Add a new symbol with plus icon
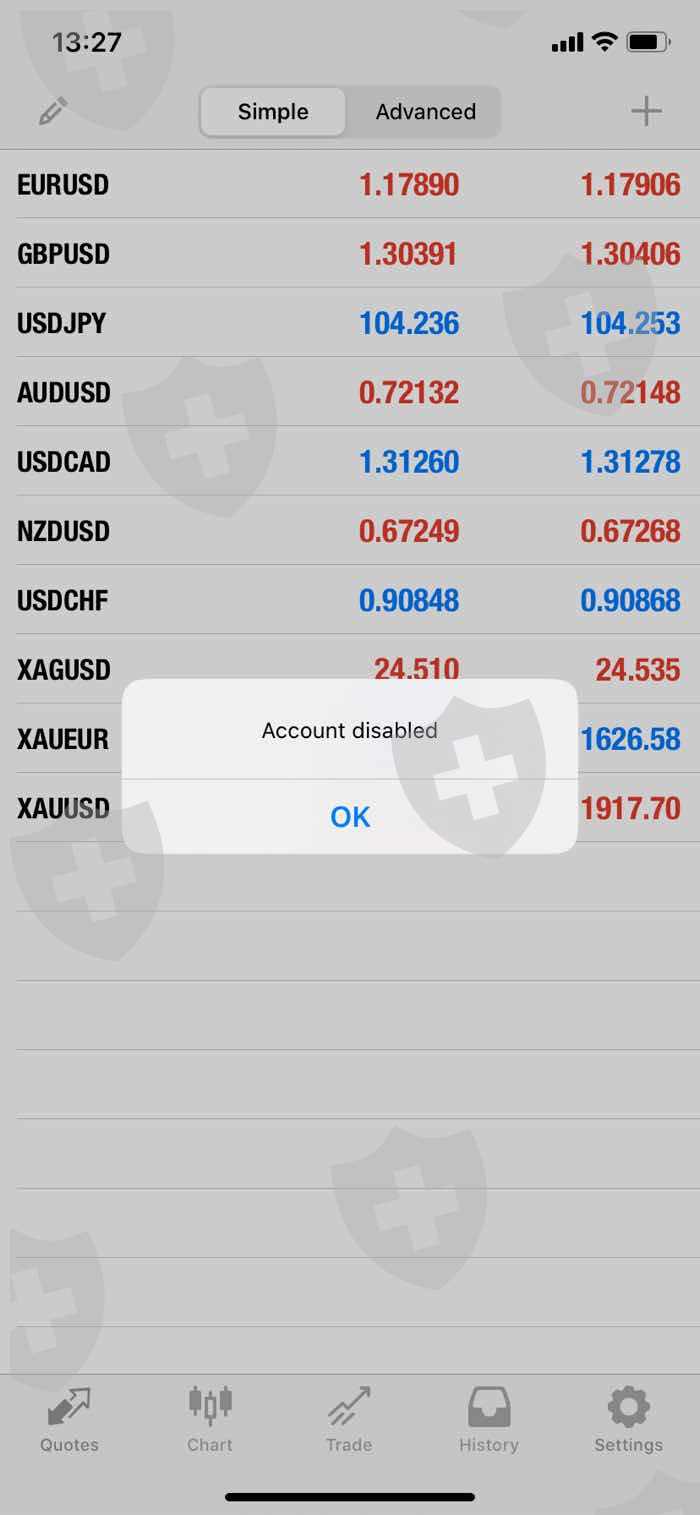This screenshot has width=700, height=1515. [x=646, y=111]
